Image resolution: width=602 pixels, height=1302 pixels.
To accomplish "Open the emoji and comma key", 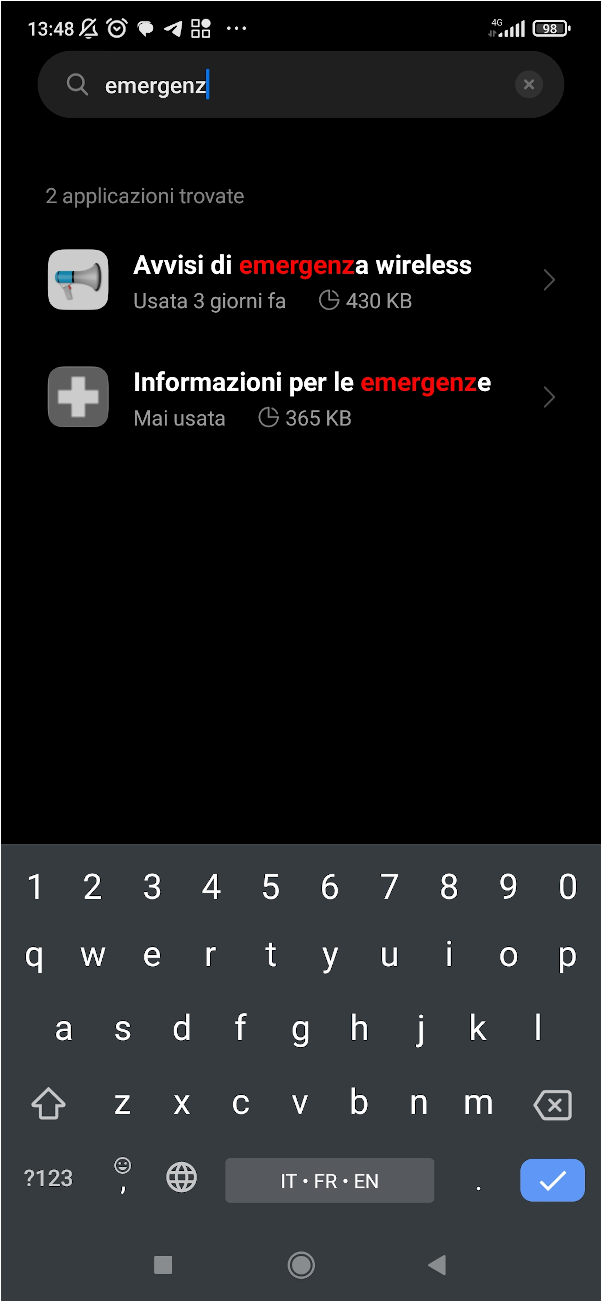I will pyautogui.click(x=122, y=1177).
